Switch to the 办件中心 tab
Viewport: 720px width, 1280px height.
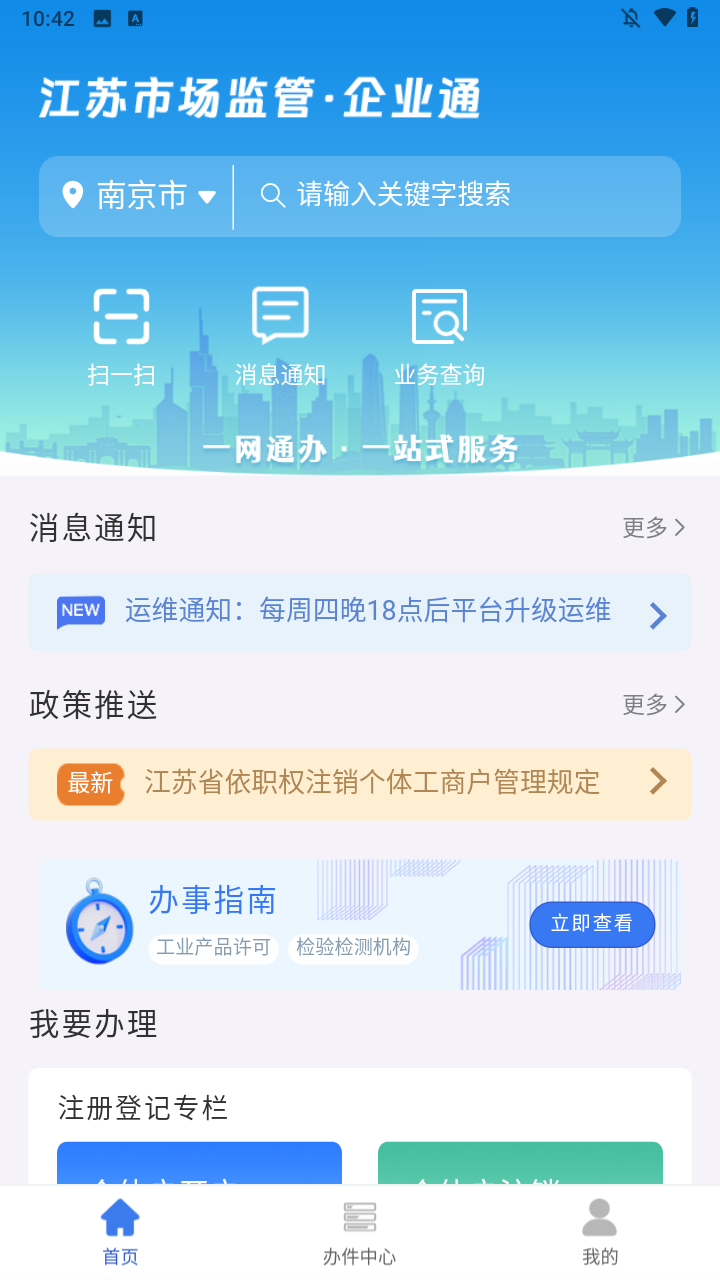(x=359, y=1230)
